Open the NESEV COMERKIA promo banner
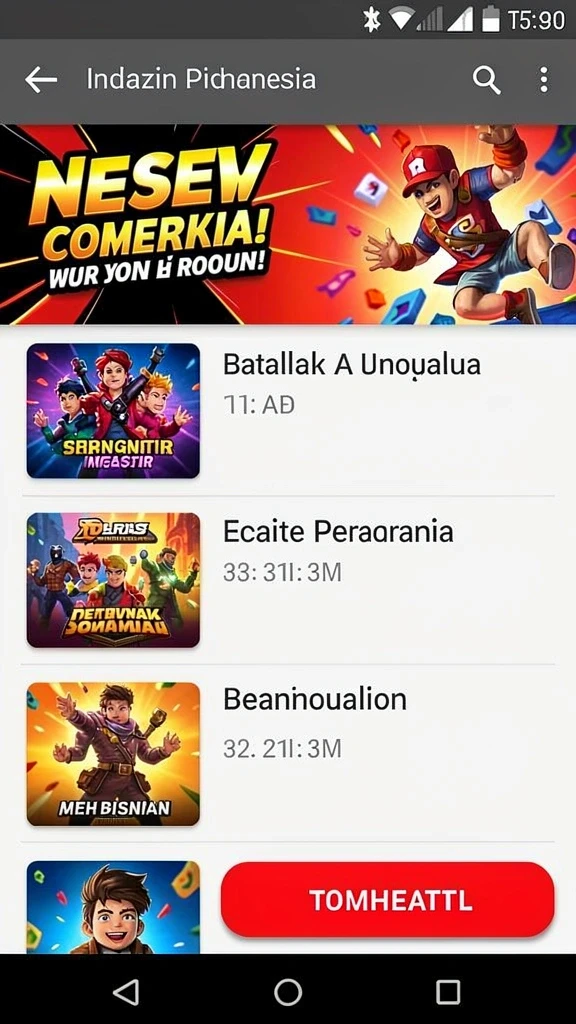Viewport: 576px width, 1024px height. (288, 224)
